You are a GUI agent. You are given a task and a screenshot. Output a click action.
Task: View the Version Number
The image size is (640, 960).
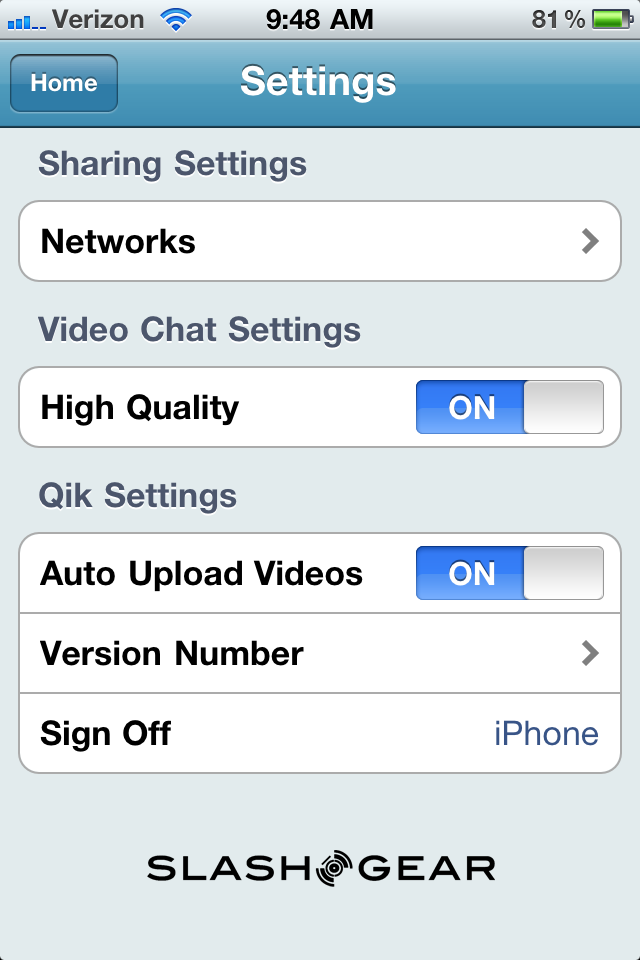point(320,653)
